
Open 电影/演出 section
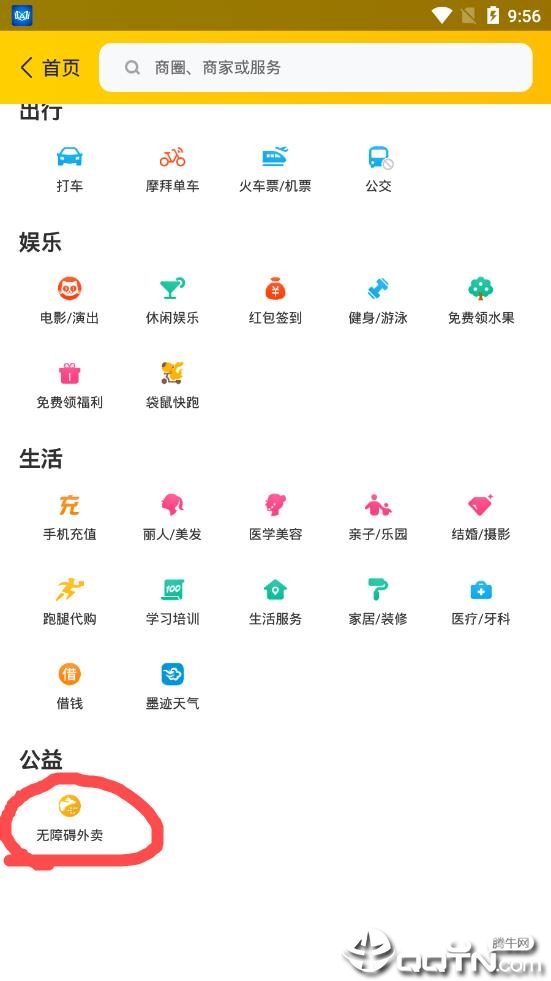[x=69, y=302]
